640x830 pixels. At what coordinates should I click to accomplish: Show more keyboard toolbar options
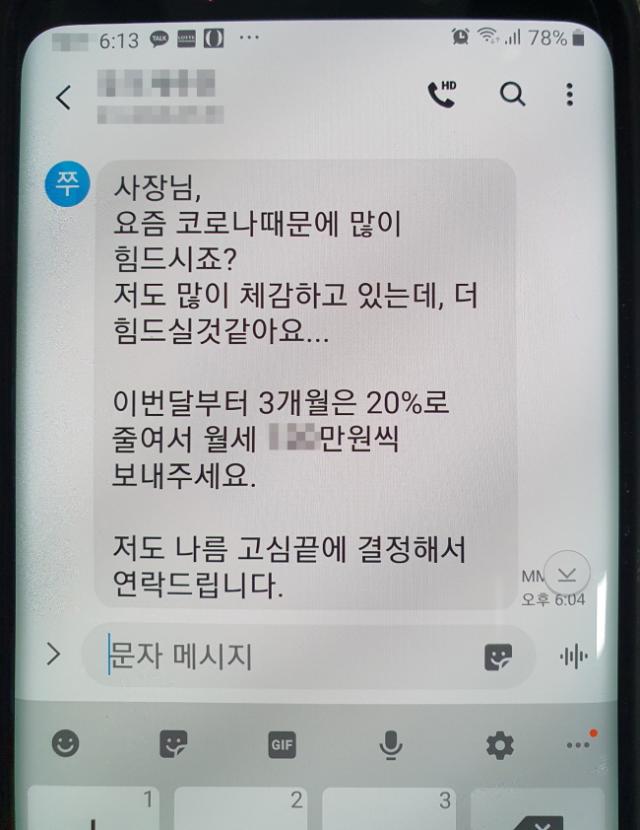[x=578, y=744]
